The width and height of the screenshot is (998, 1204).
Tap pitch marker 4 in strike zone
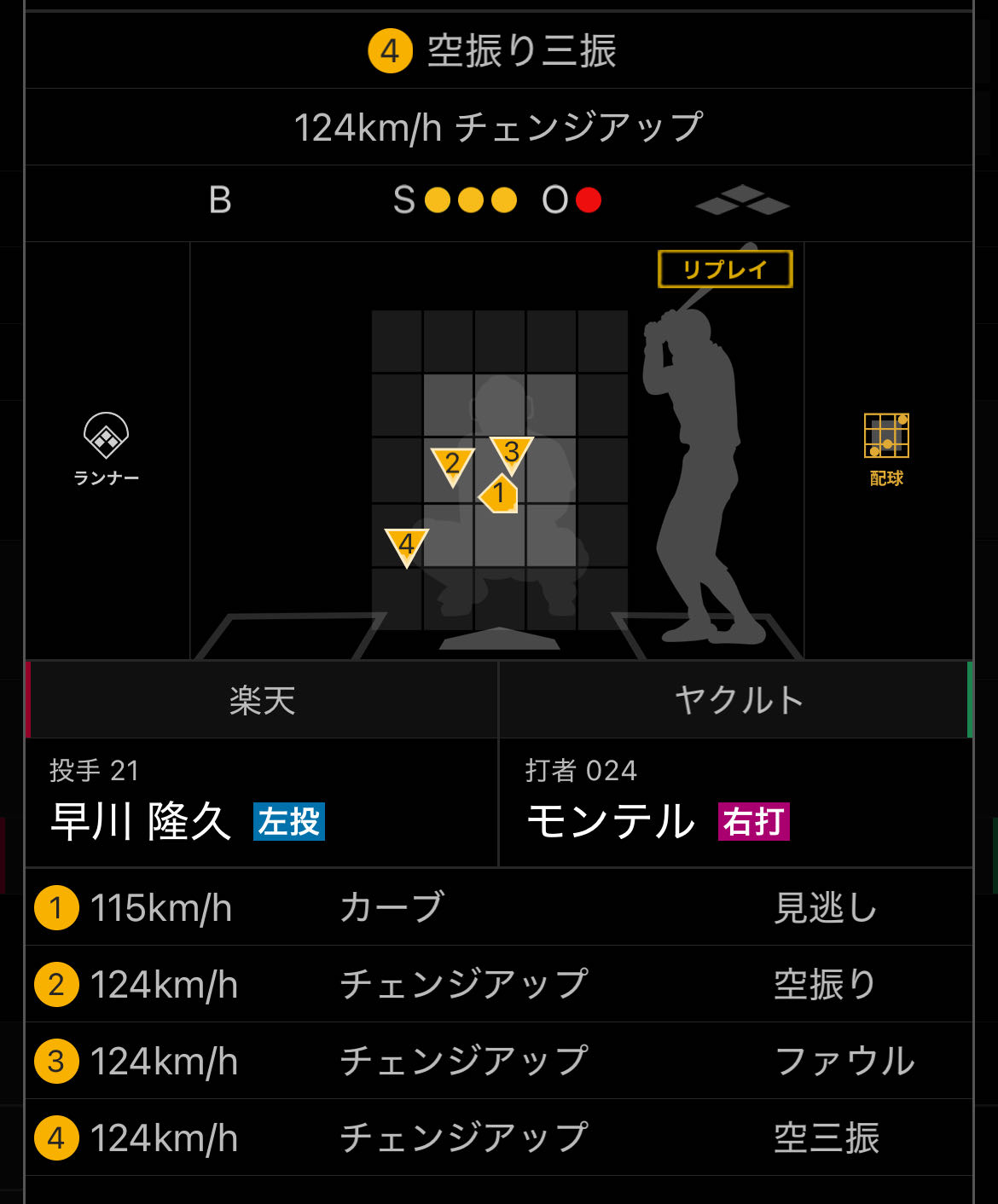click(407, 546)
